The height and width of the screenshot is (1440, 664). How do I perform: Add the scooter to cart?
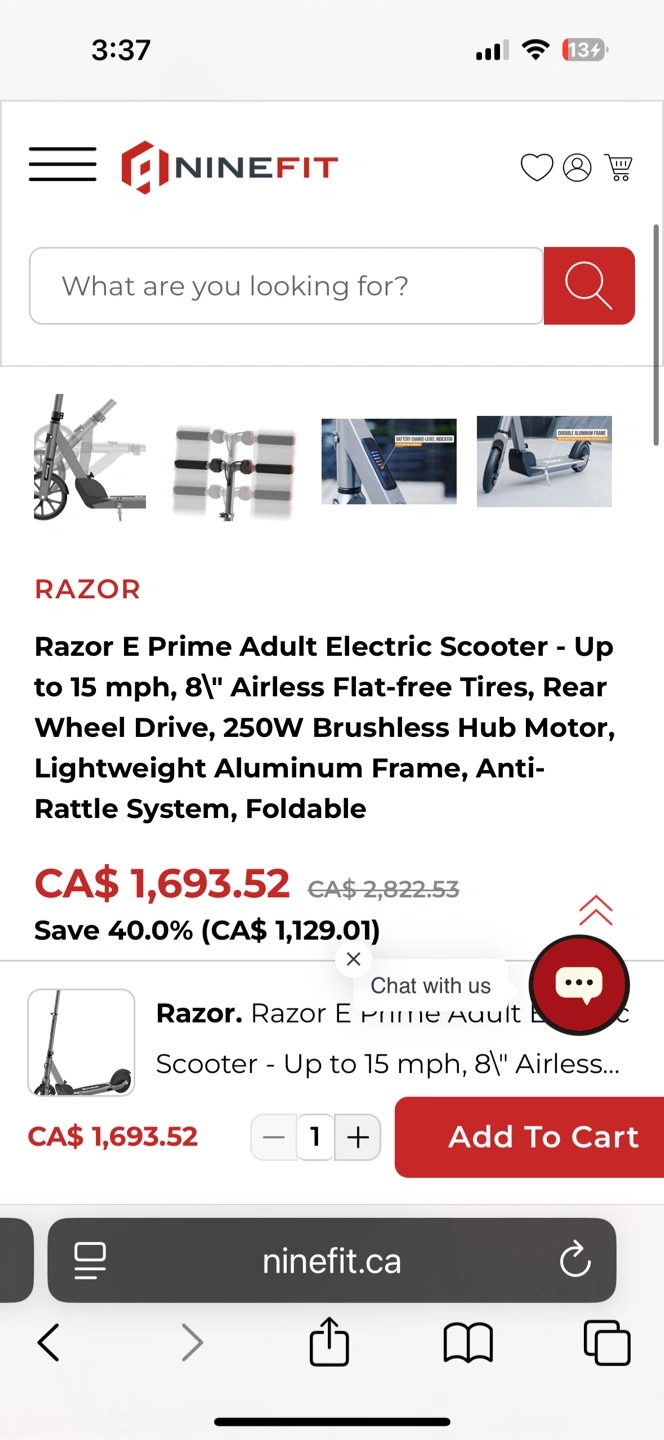click(x=530, y=1137)
